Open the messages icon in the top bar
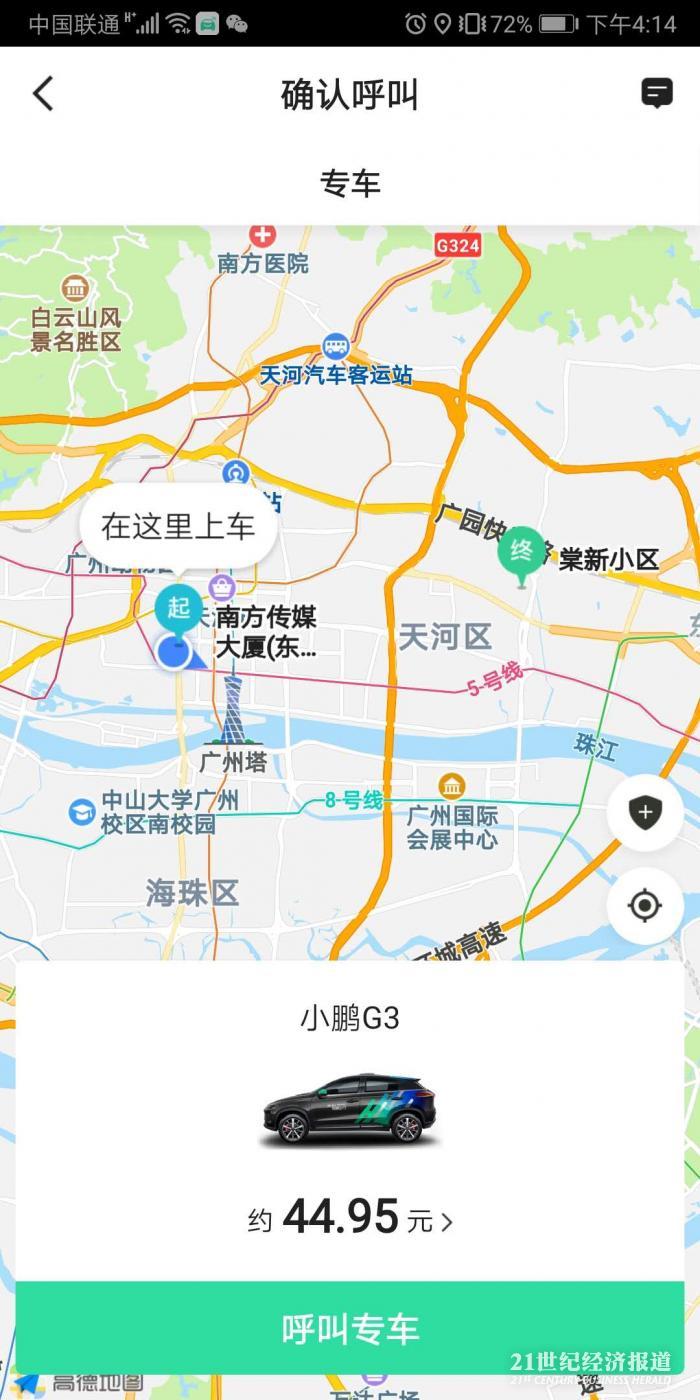 coord(657,94)
